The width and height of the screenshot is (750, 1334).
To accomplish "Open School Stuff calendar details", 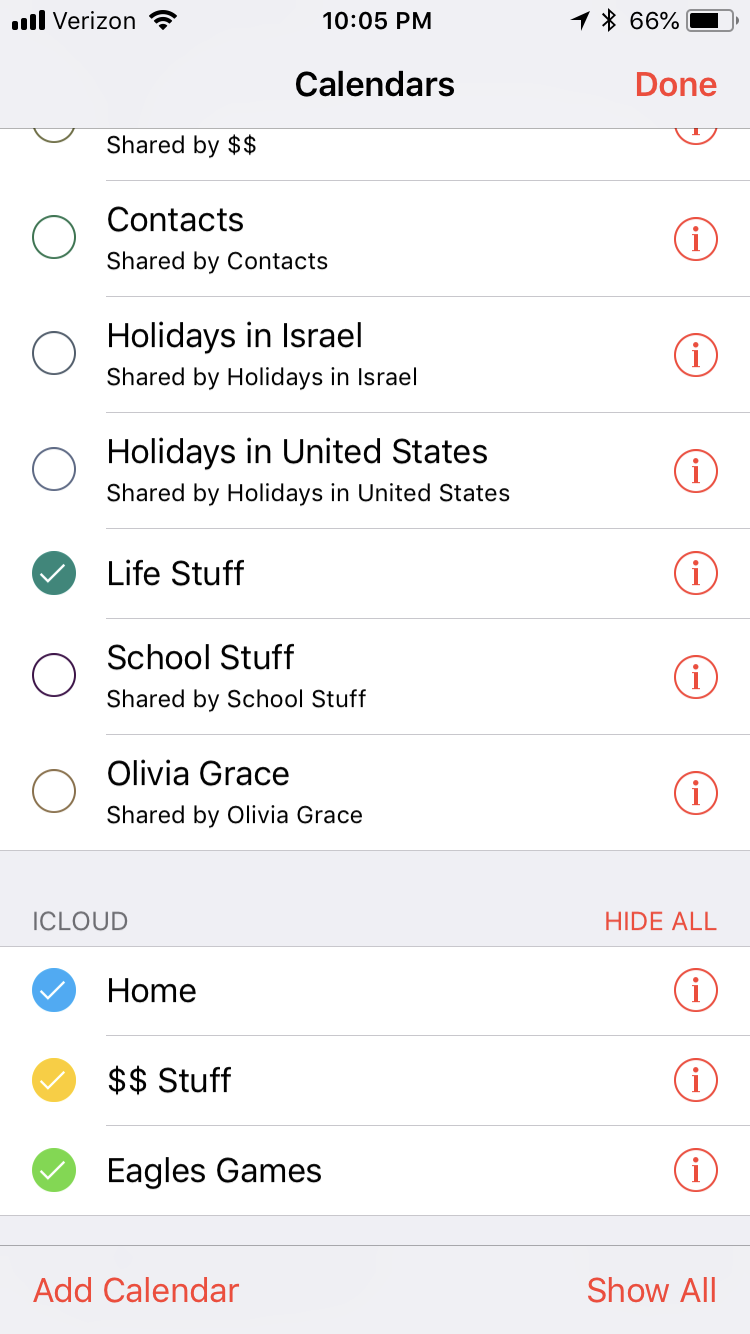I will 696,677.
